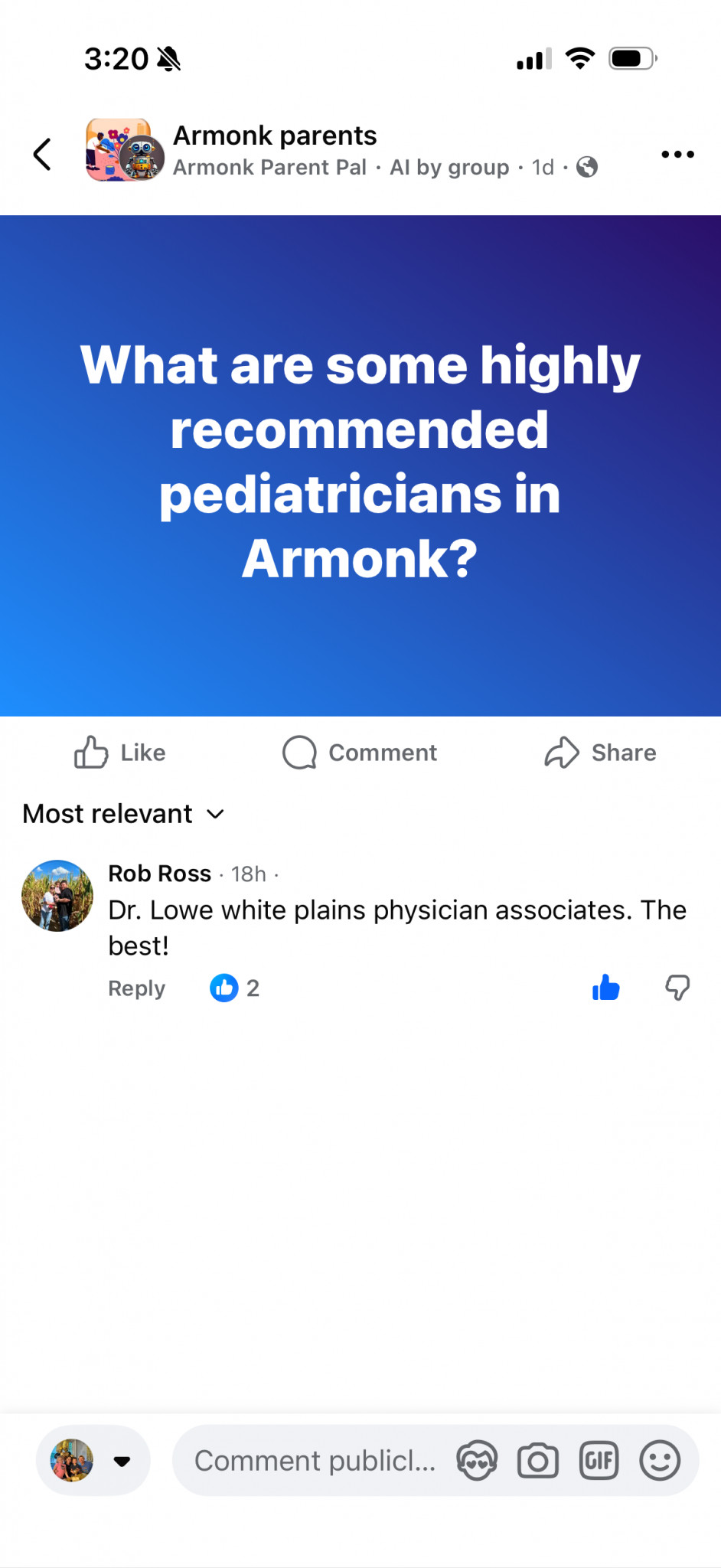721x1568 pixels.
Task: Open the emoji picker
Action: [x=660, y=1461]
